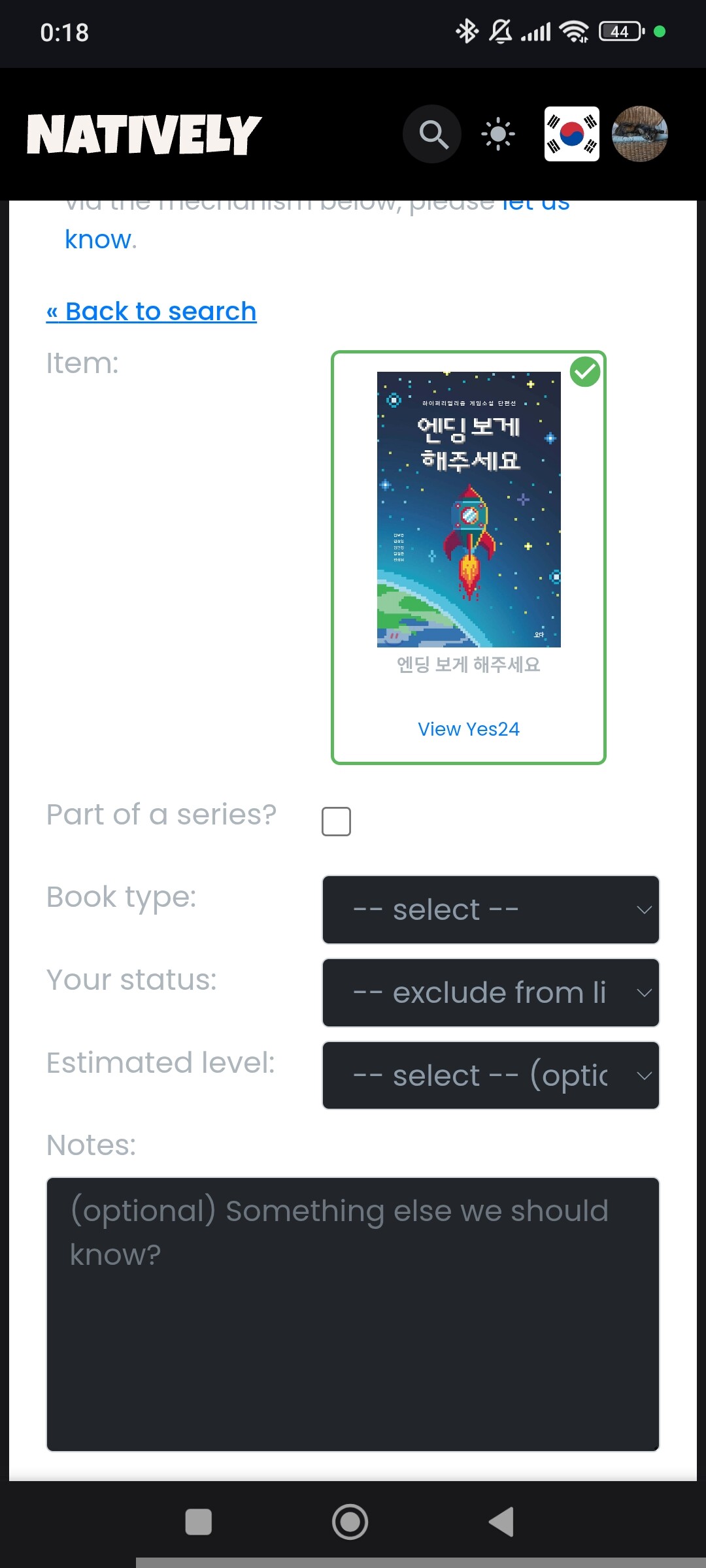Go back to search results
The width and height of the screenshot is (706, 1568).
coord(151,312)
